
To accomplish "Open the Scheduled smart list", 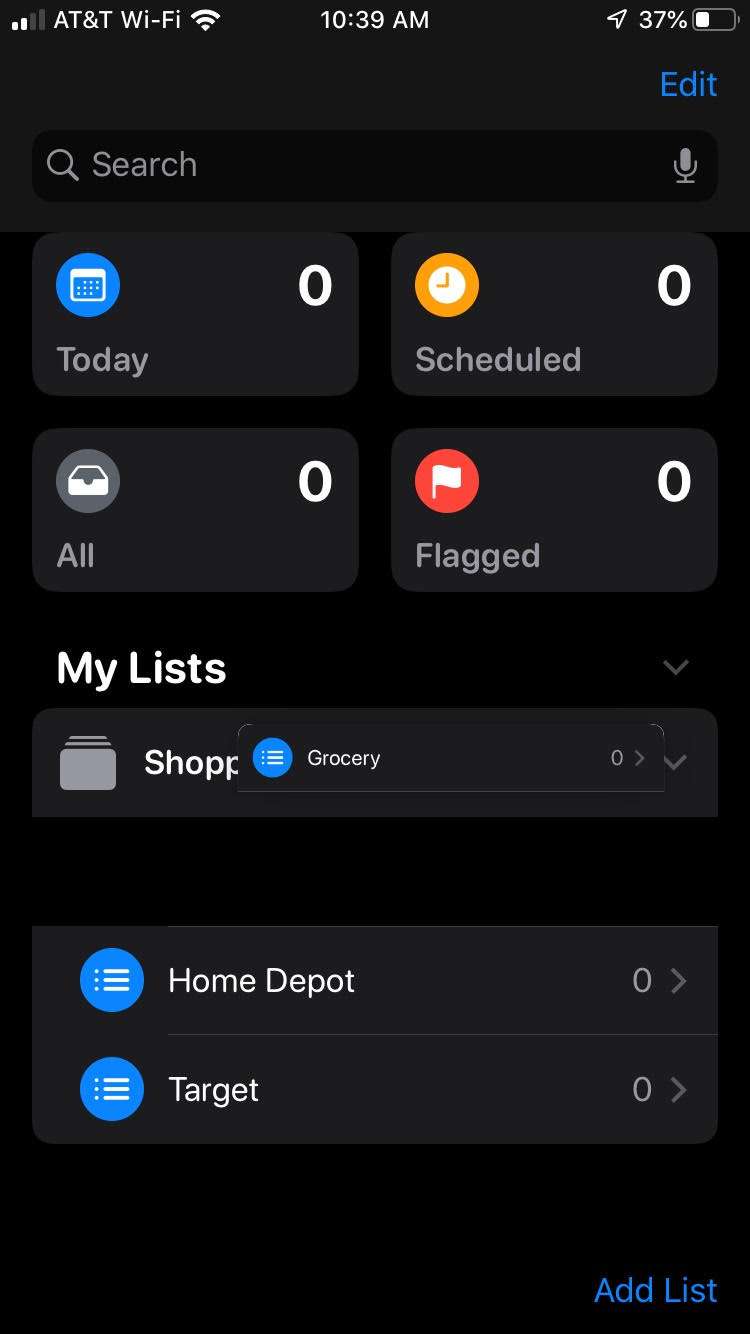I will click(554, 314).
